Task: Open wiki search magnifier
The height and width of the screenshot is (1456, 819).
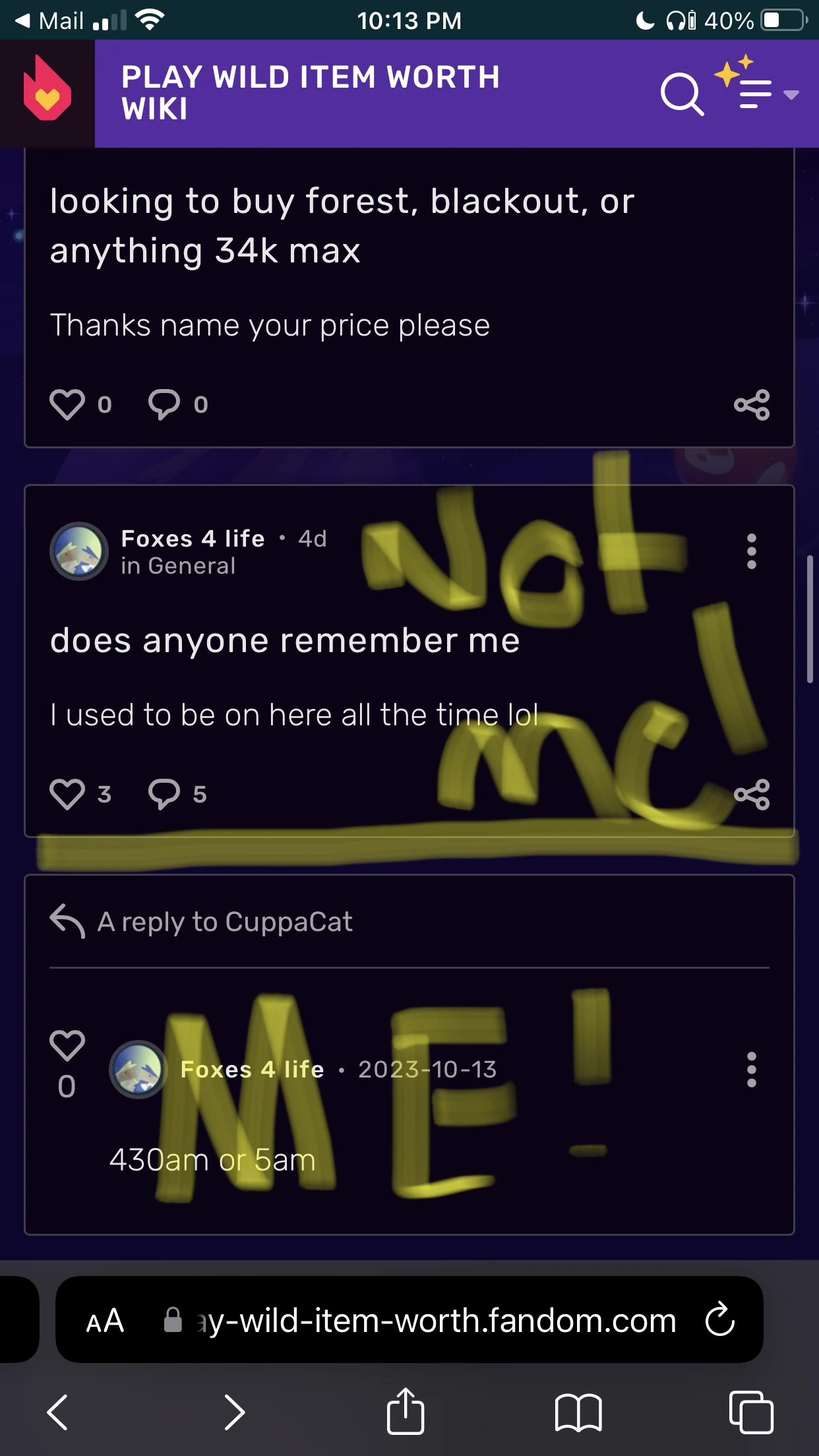Action: tap(681, 94)
